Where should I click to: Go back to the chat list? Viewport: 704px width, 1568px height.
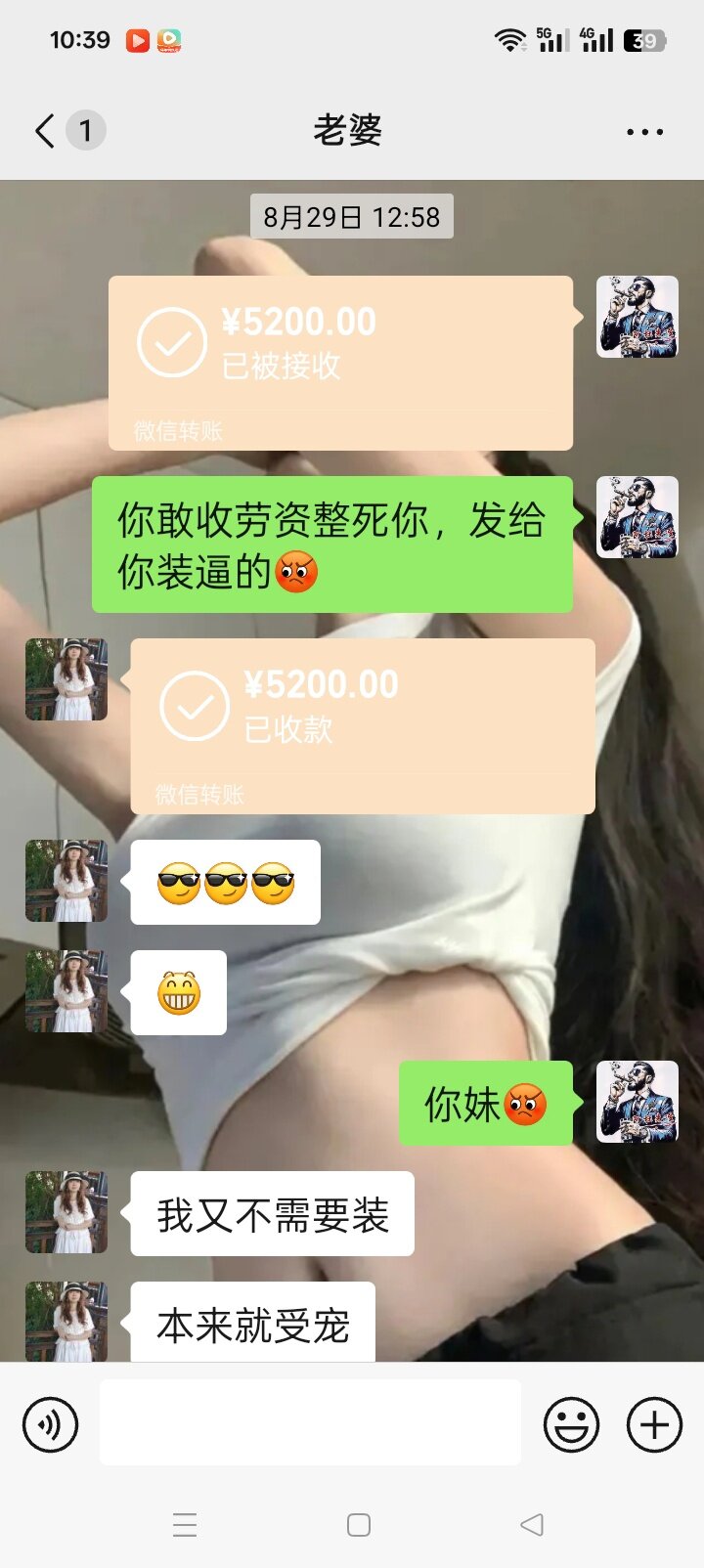[x=45, y=131]
